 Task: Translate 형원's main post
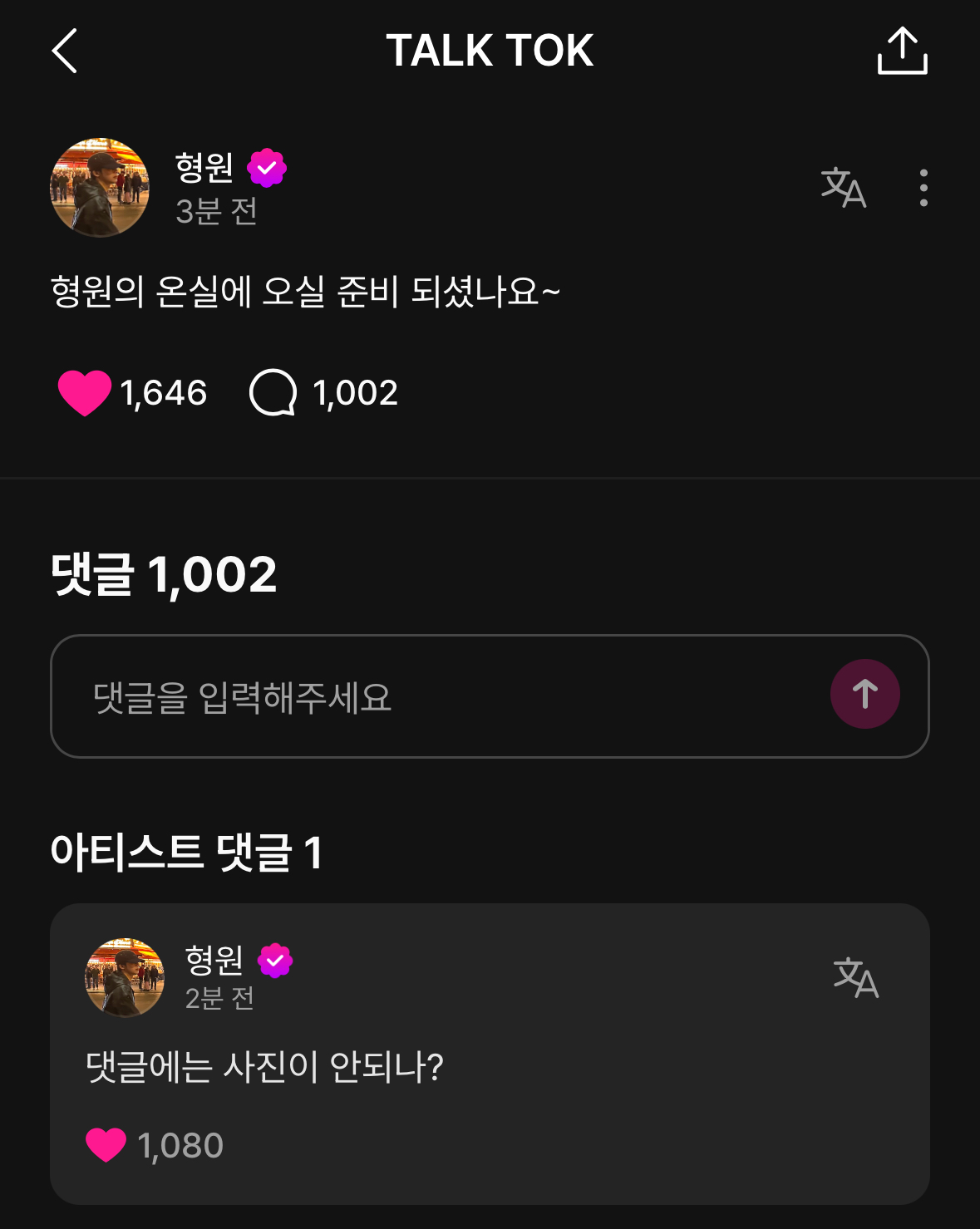click(x=843, y=188)
